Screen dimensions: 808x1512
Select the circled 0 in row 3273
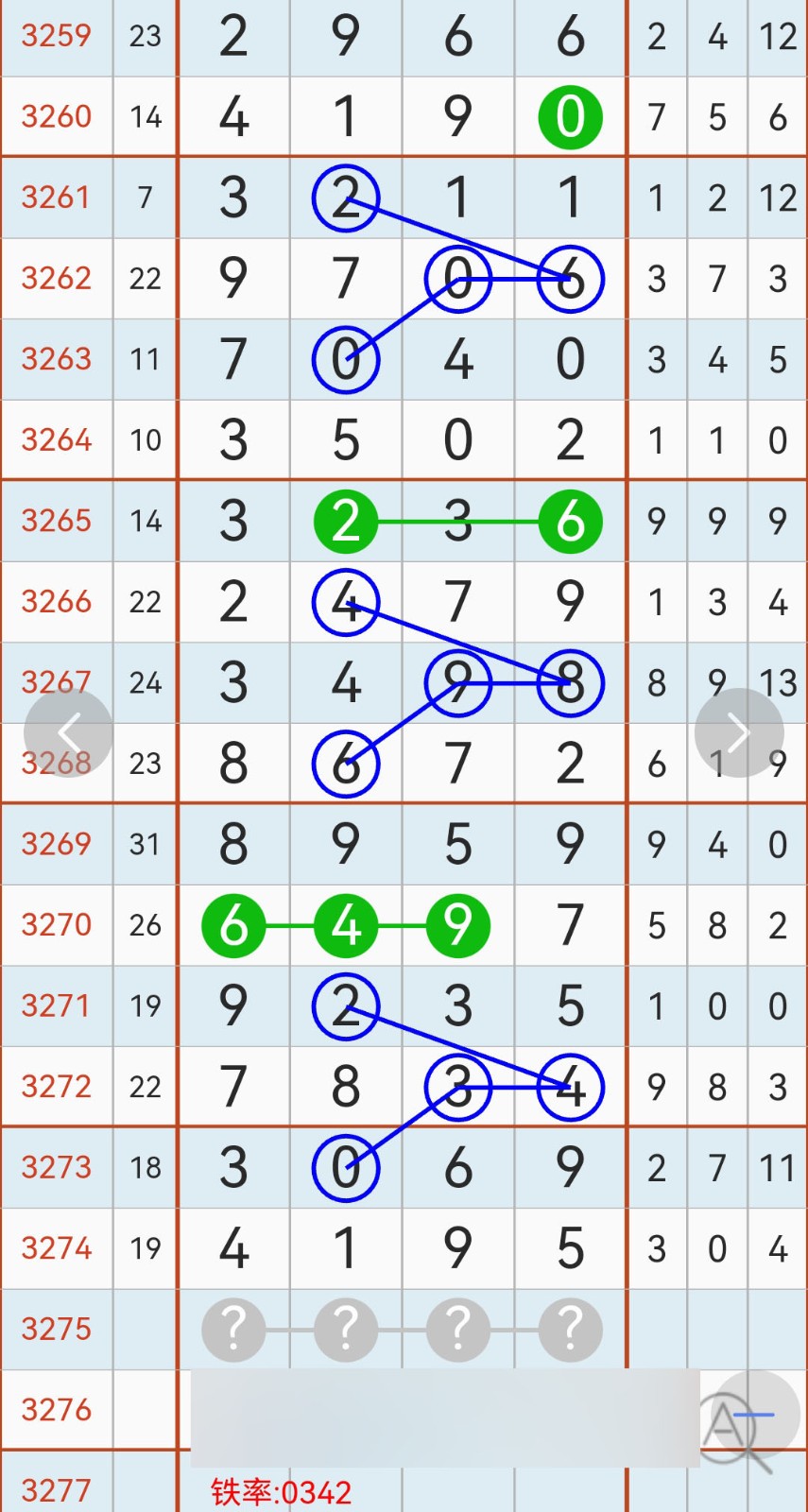coord(346,1168)
